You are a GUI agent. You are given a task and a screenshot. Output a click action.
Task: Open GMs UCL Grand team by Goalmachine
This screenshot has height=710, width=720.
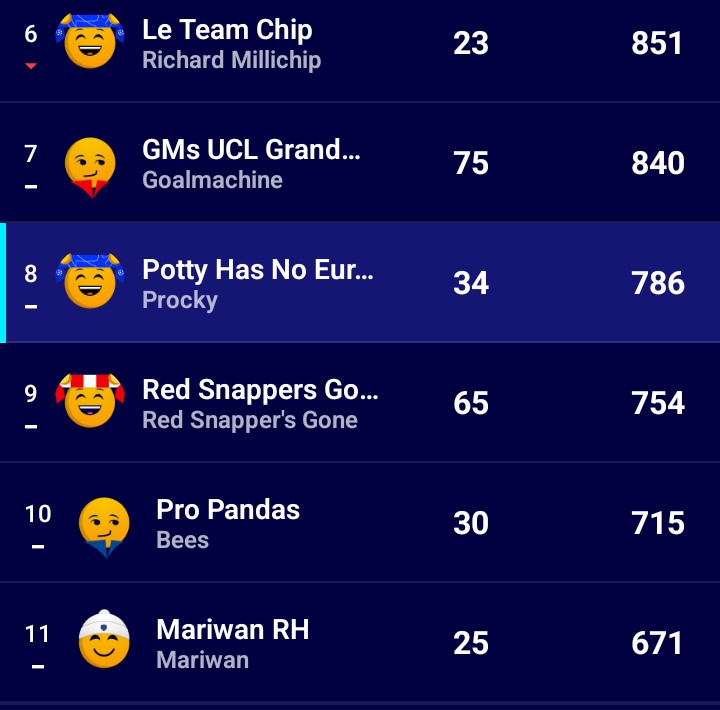point(251,151)
